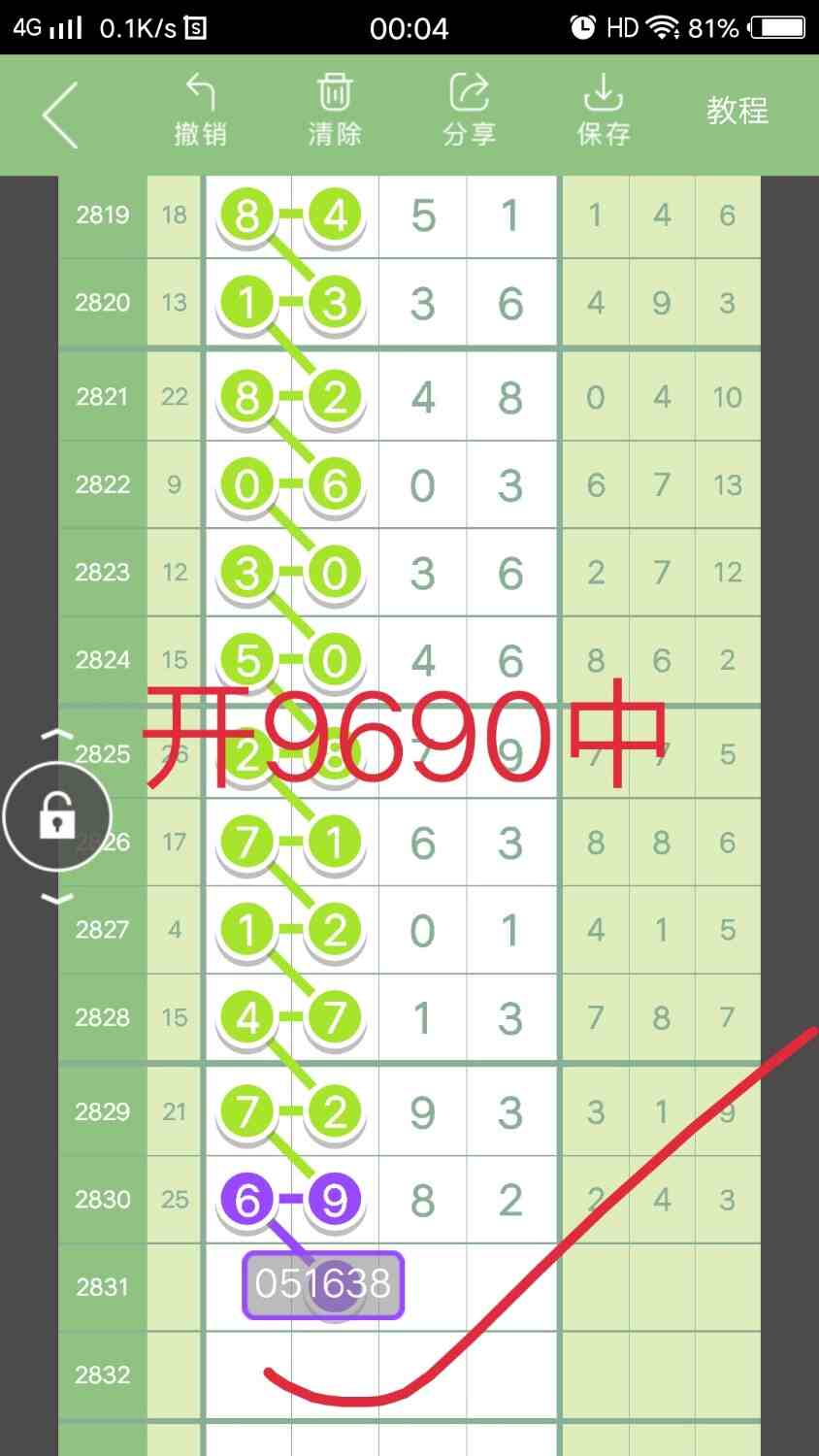This screenshot has width=819, height=1456.
Task: Toggle the lock button
Action: [x=57, y=816]
